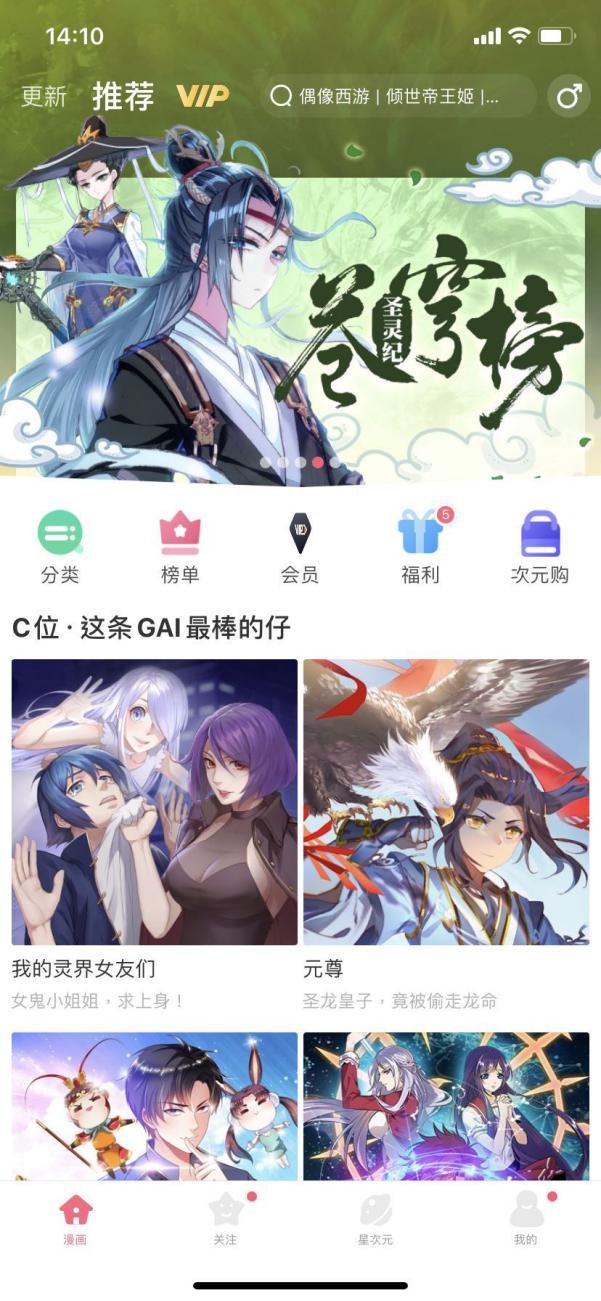
Task: Open the 次元购 shop
Action: tap(540, 546)
